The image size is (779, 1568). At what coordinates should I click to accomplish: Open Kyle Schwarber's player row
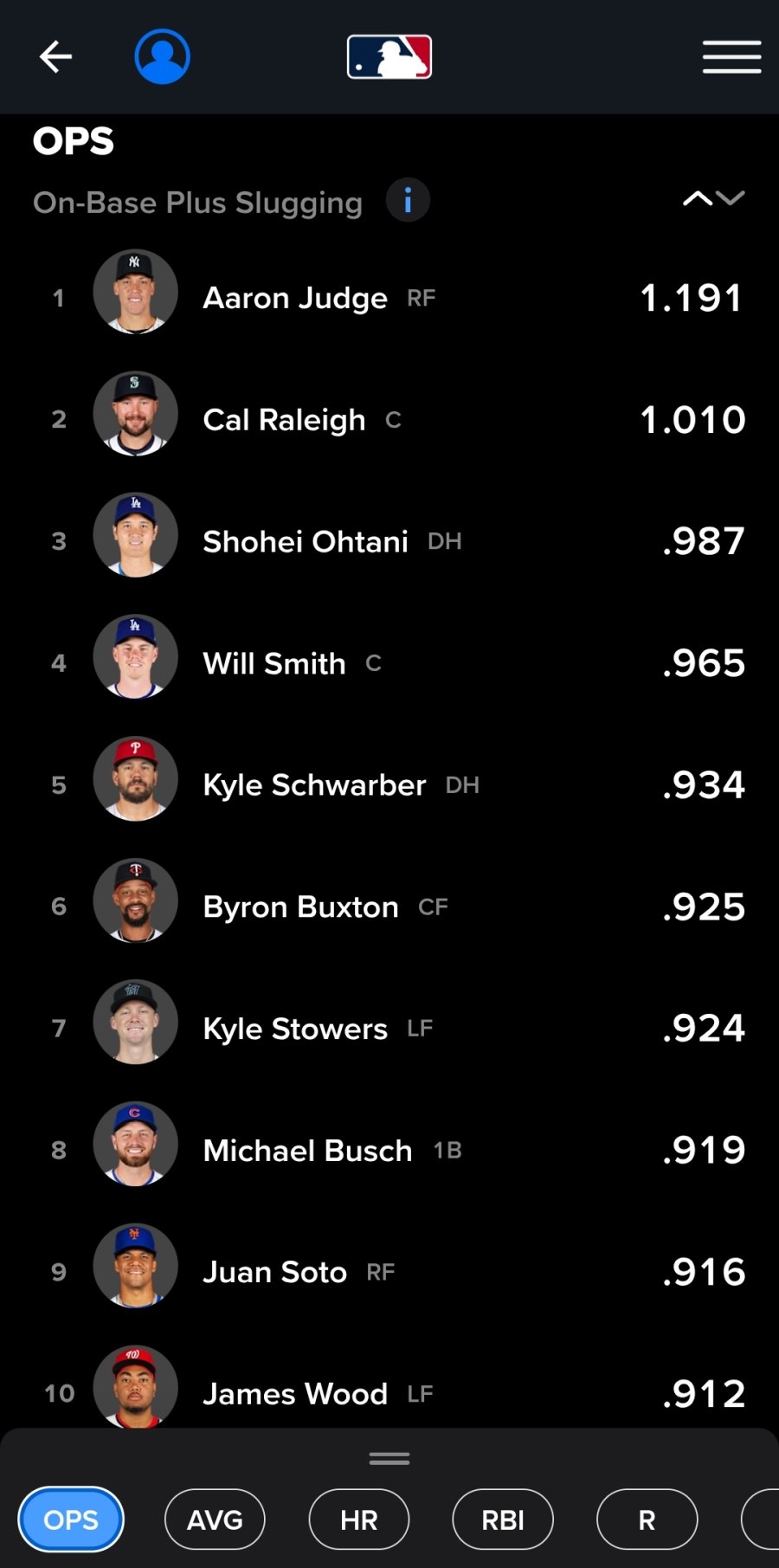point(314,784)
